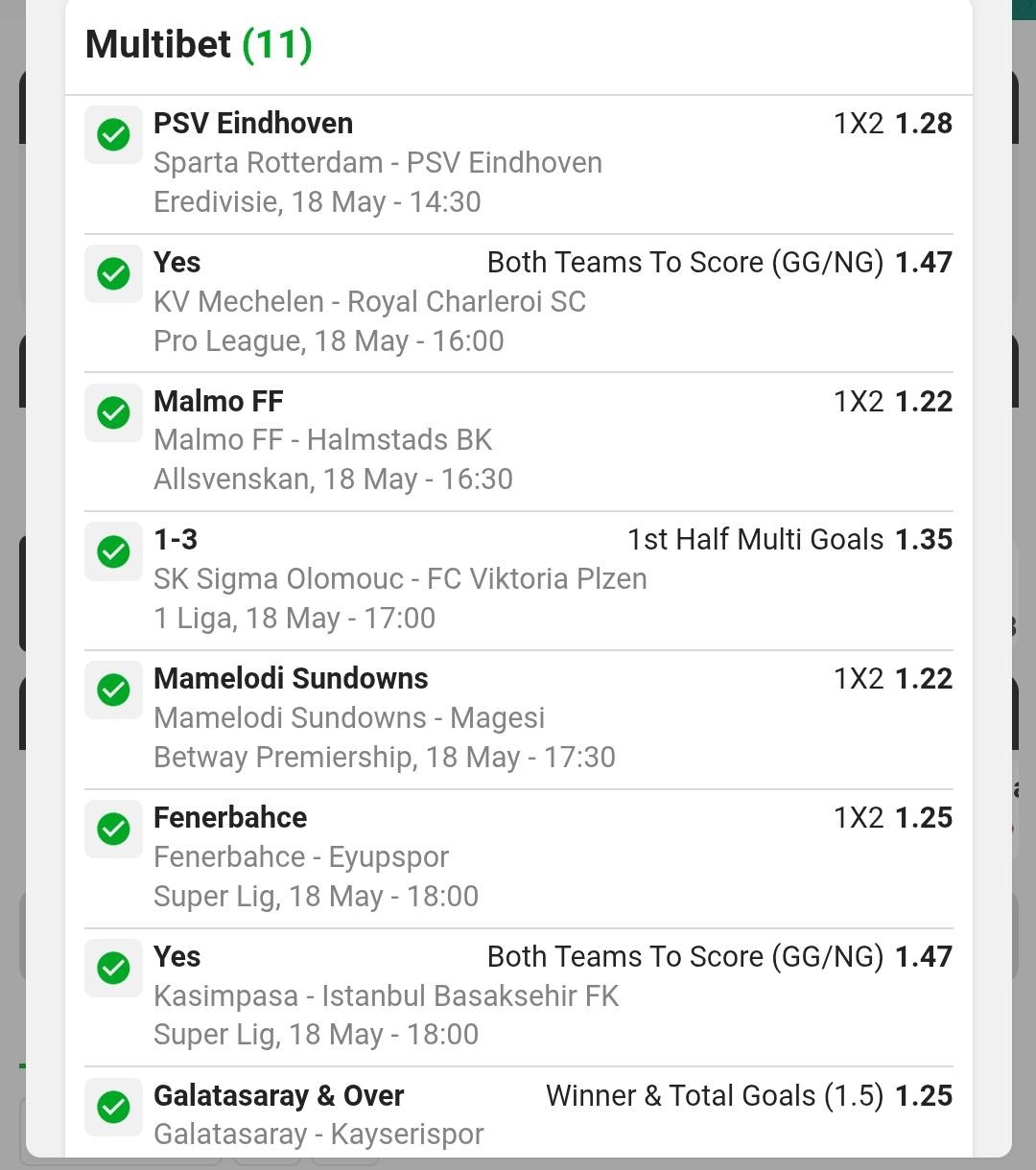Screen dimensions: 1036x1170
Task: View the Mamelodi Sundowns - Magesi selection
Action: pos(518,718)
